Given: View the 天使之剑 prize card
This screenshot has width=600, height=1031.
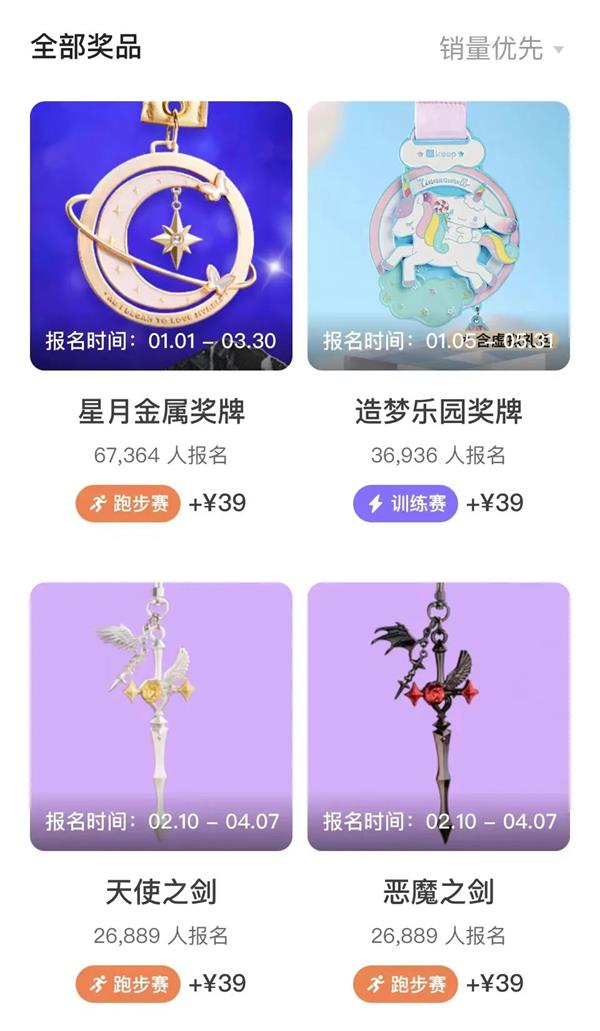Looking at the screenshot, I should tap(161, 716).
